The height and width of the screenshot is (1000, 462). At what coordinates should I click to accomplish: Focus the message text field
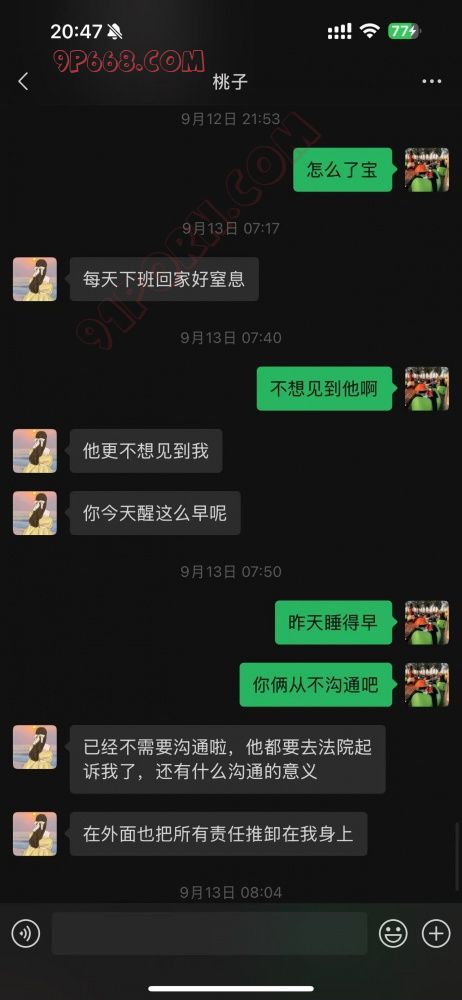209,934
